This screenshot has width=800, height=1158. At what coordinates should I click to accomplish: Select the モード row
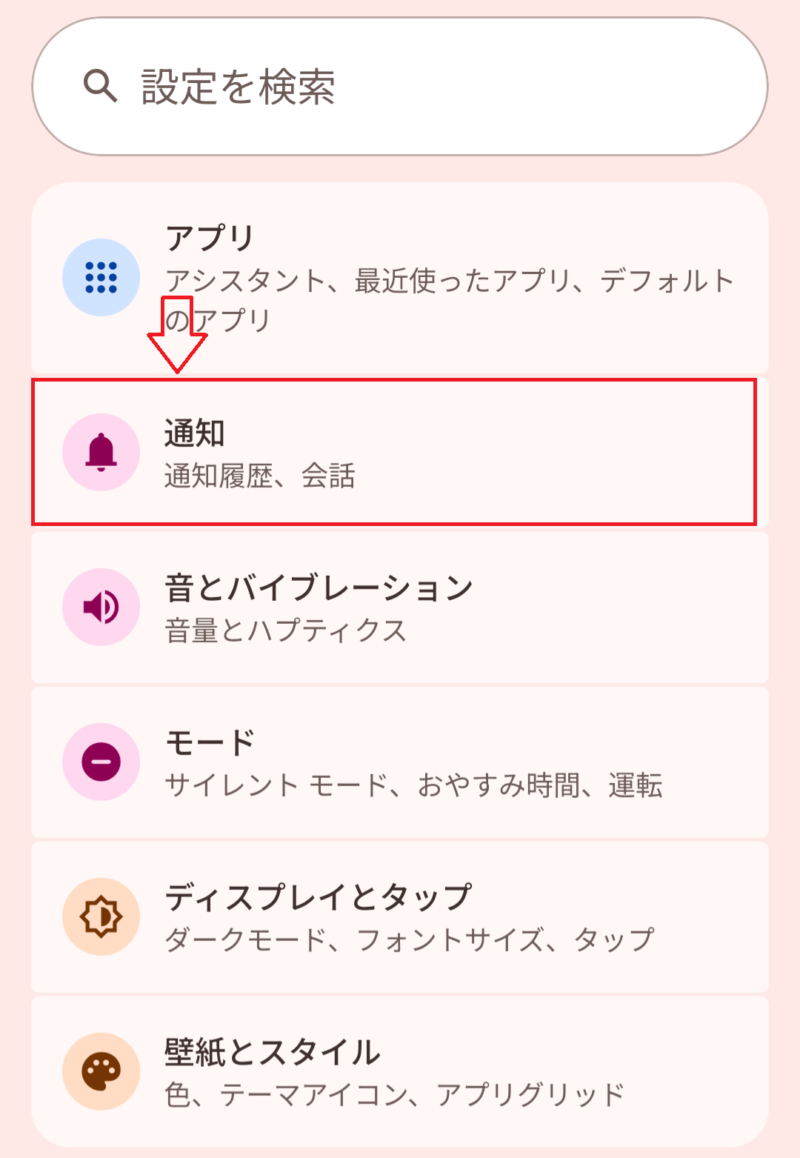(x=400, y=762)
